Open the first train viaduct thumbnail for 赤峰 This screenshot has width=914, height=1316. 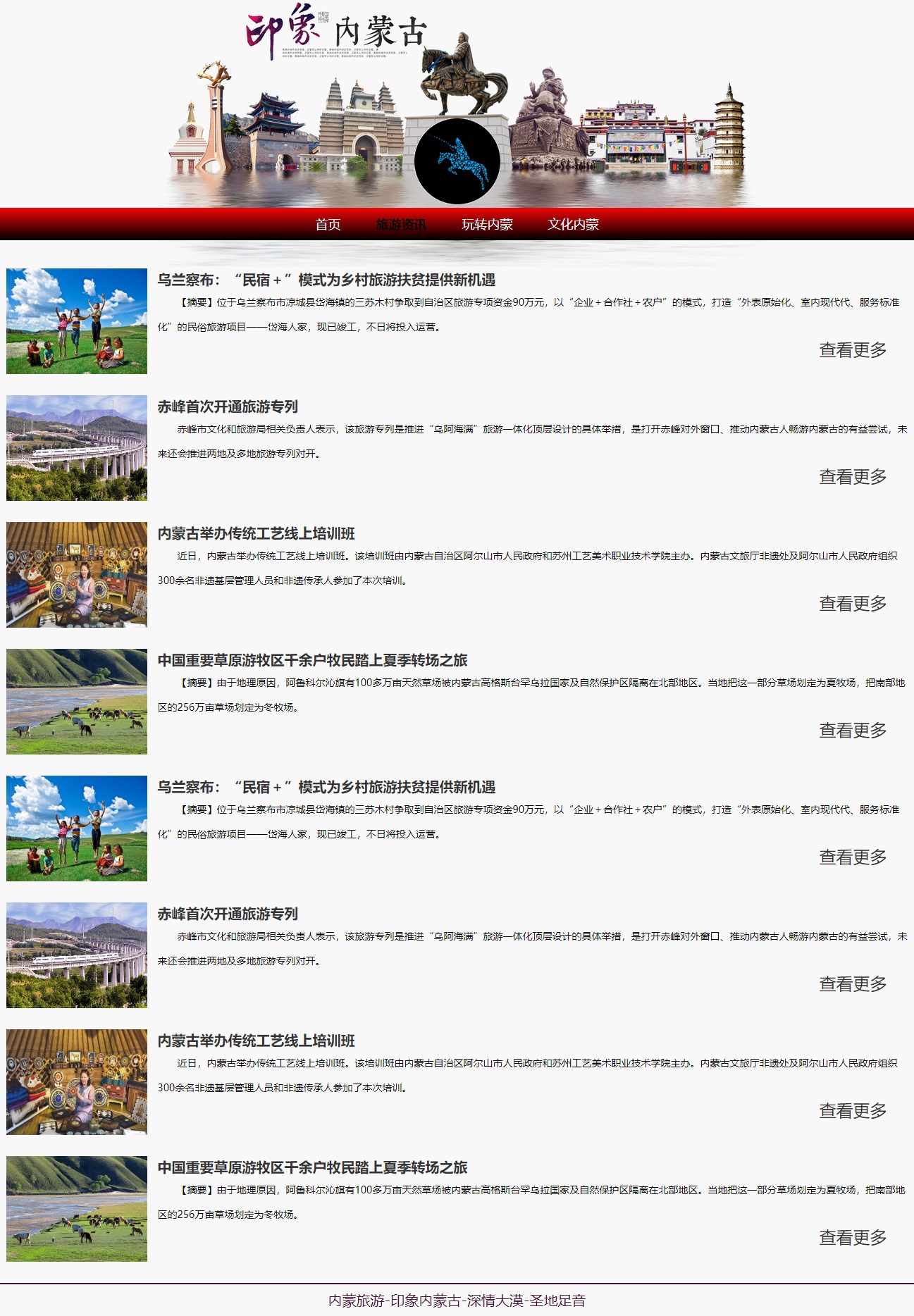point(77,448)
